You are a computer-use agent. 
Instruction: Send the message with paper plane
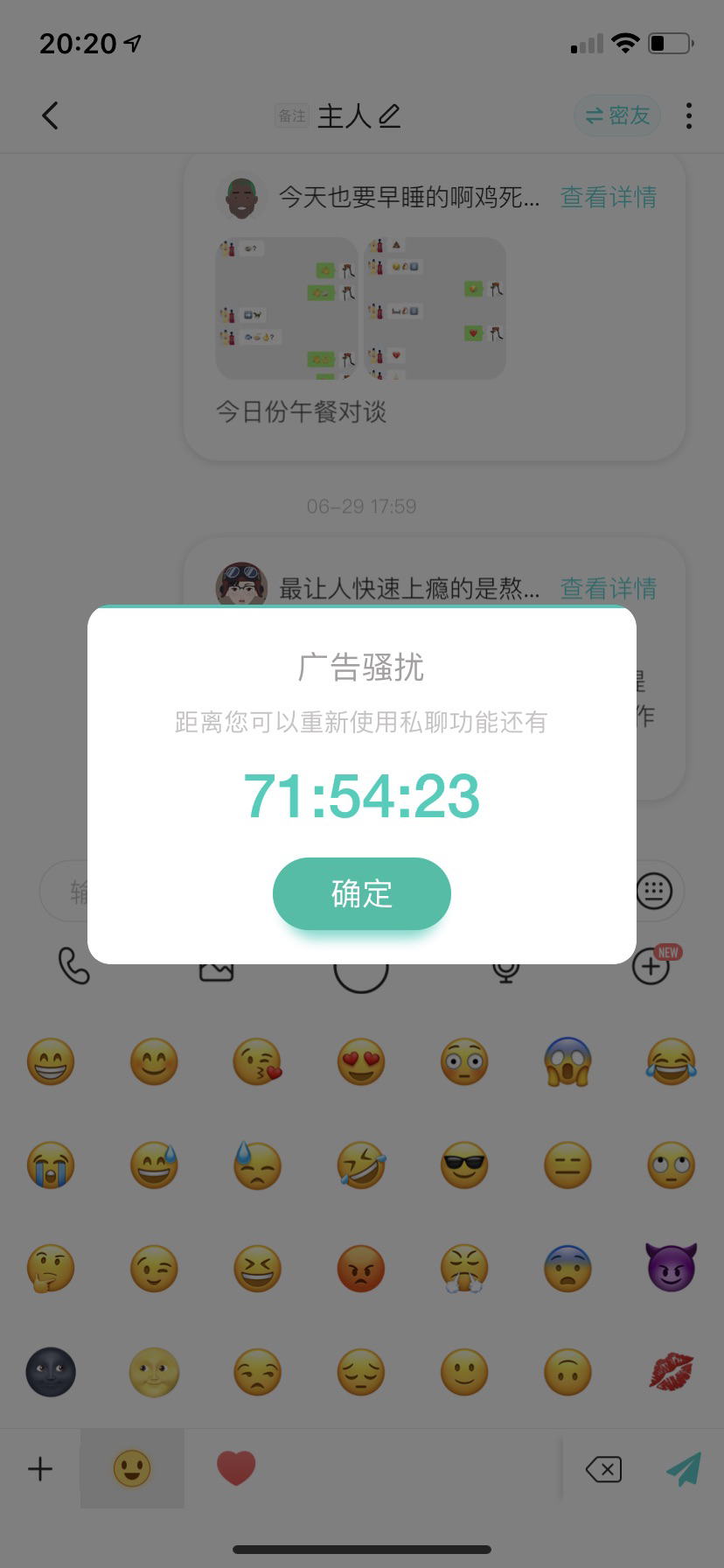(x=684, y=1469)
